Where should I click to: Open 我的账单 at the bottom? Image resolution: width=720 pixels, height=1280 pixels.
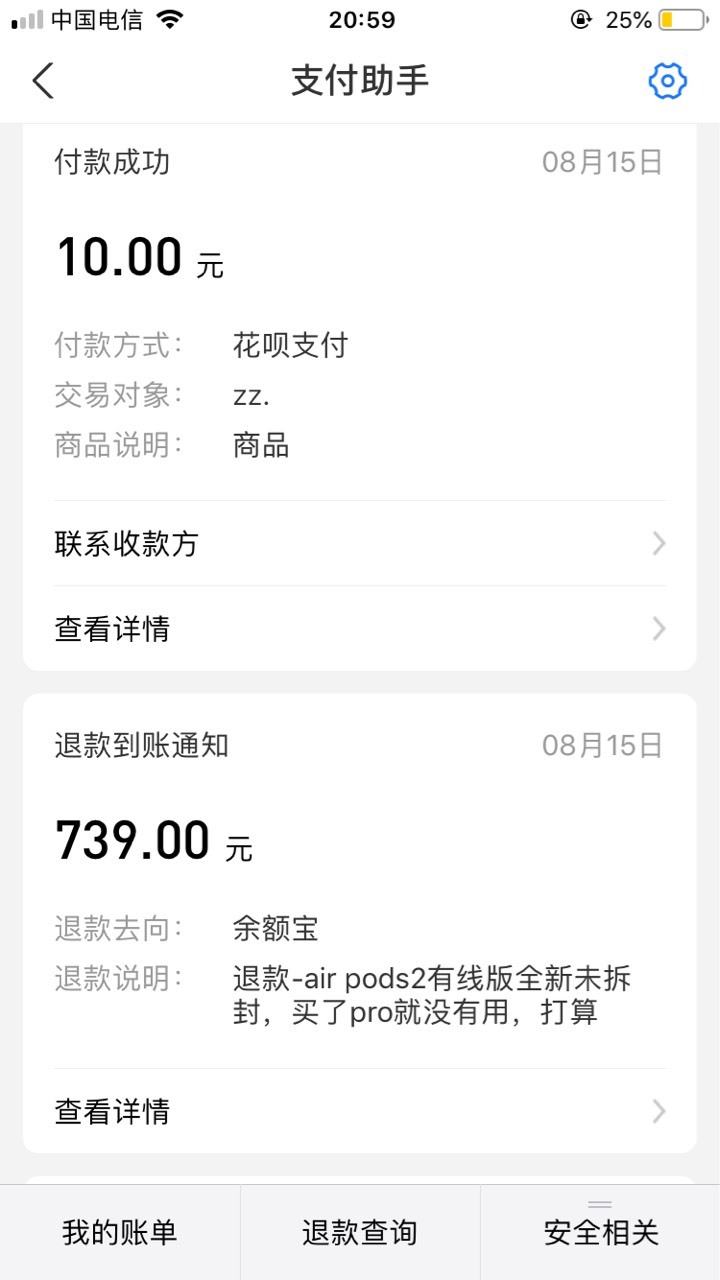(x=120, y=1232)
